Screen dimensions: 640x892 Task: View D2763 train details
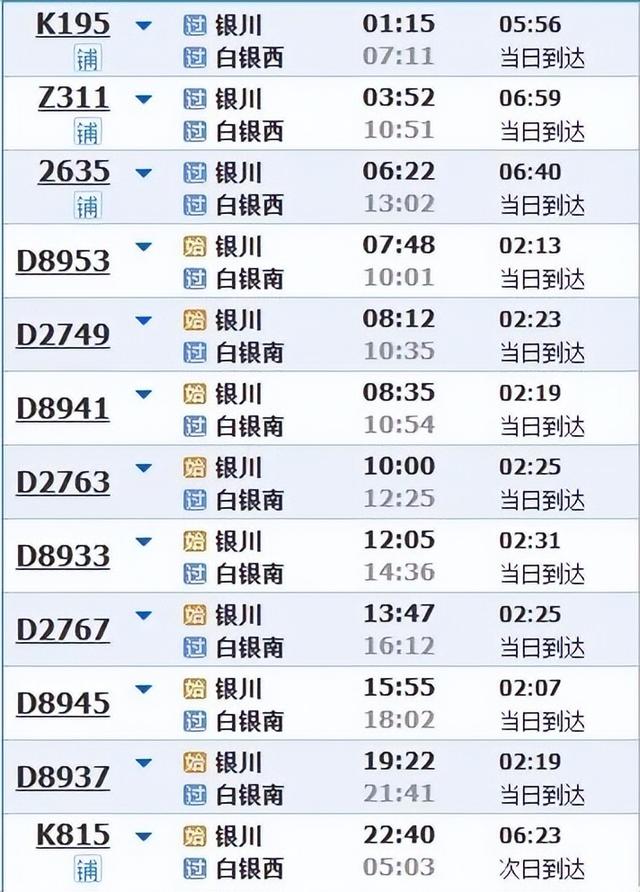[63, 482]
